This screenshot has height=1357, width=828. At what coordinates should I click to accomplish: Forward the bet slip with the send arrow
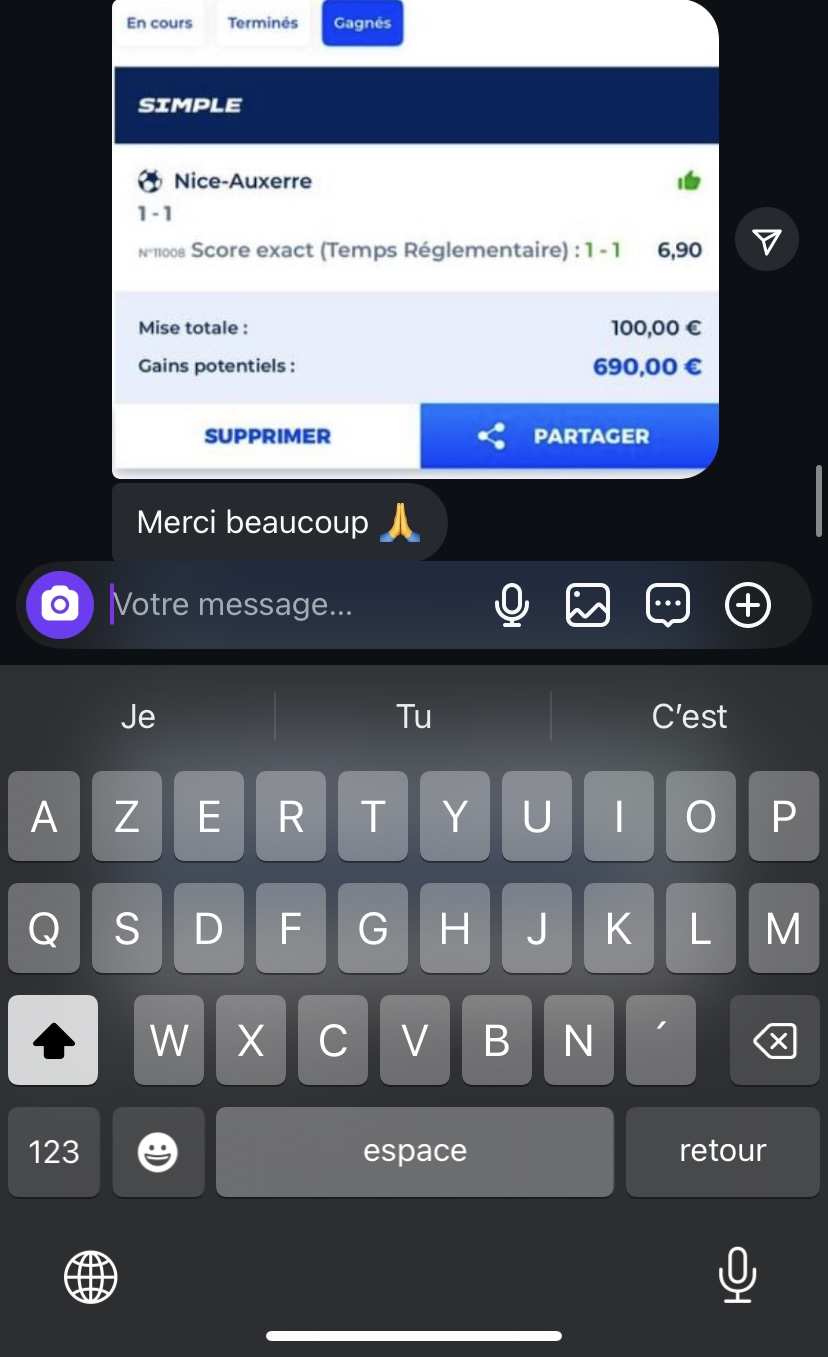click(x=766, y=239)
